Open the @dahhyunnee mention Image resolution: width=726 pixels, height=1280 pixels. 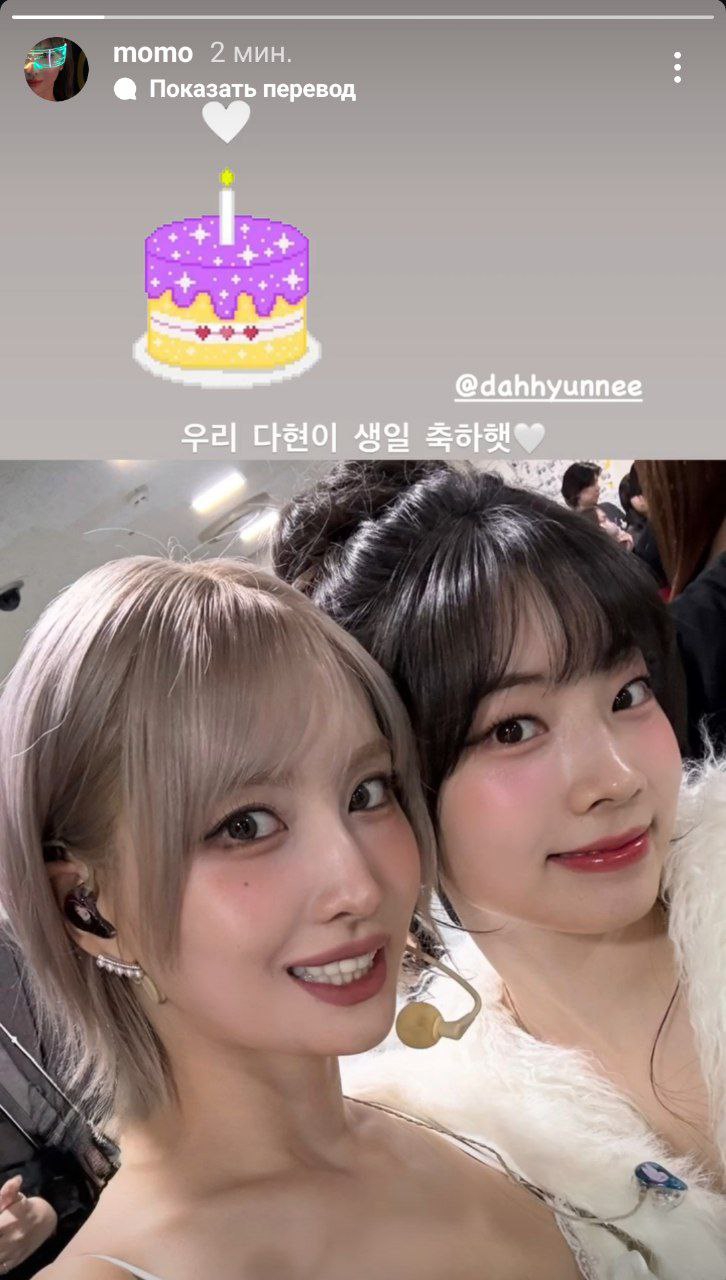click(548, 386)
